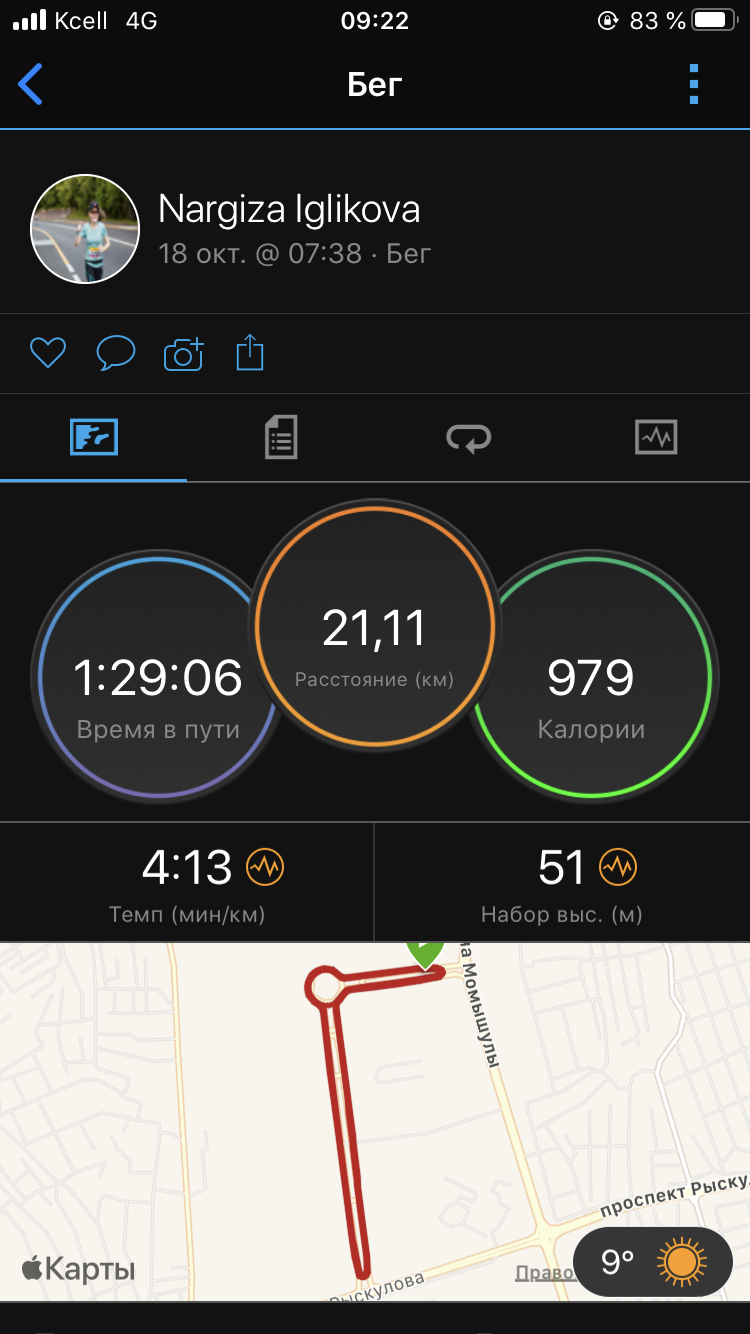Tap the 9° weather badge

tap(654, 1262)
